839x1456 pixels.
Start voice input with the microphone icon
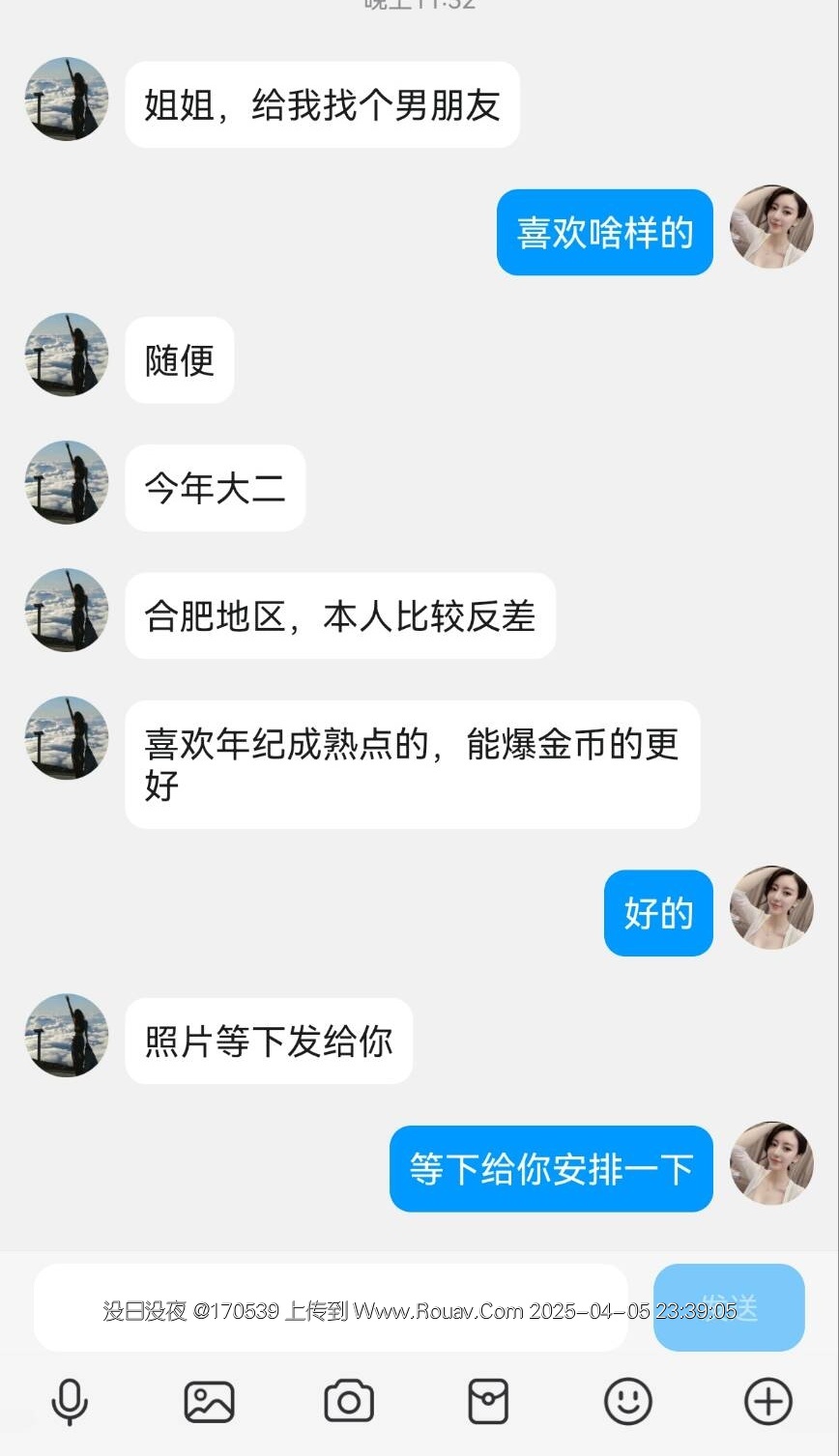coord(69,1401)
